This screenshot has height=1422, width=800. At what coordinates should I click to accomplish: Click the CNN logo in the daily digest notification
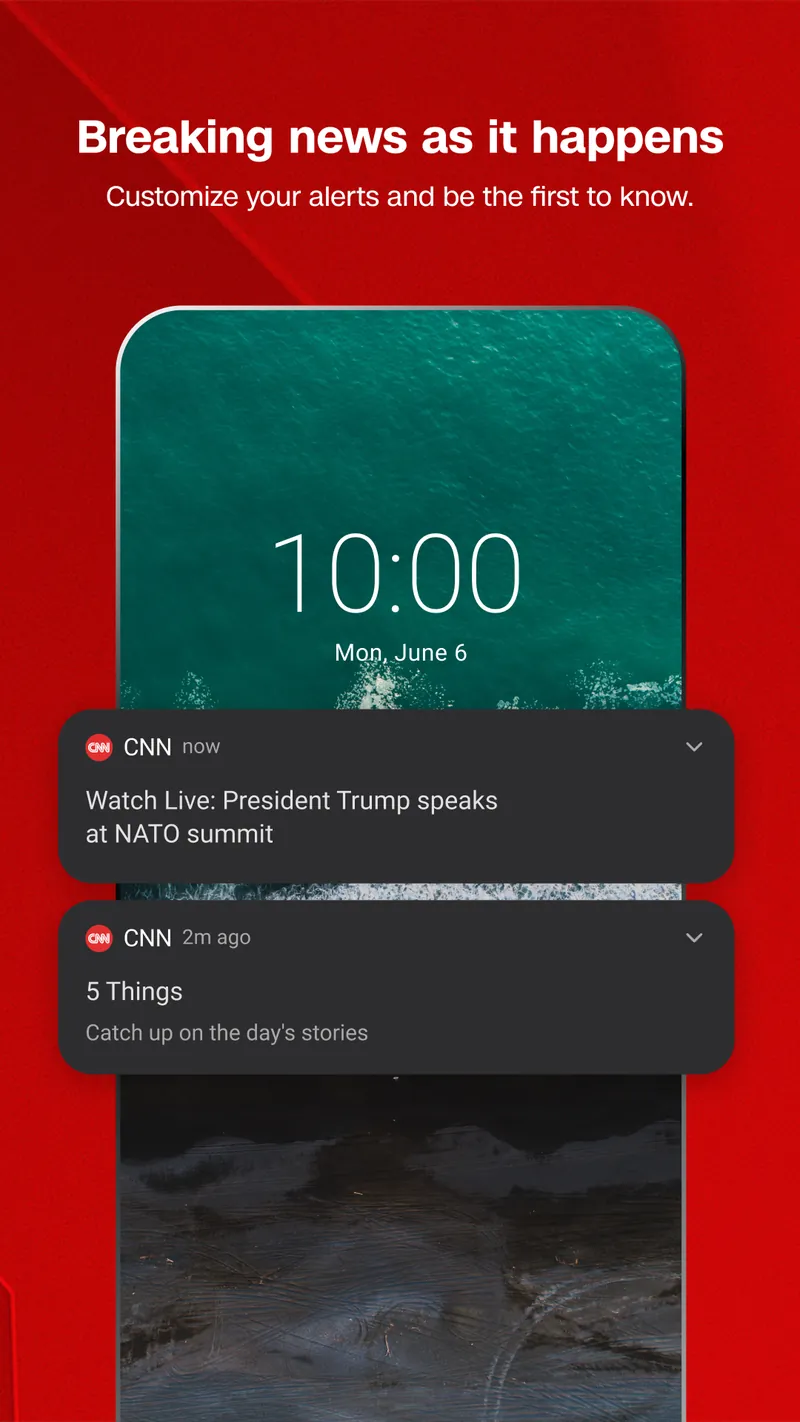[99, 938]
